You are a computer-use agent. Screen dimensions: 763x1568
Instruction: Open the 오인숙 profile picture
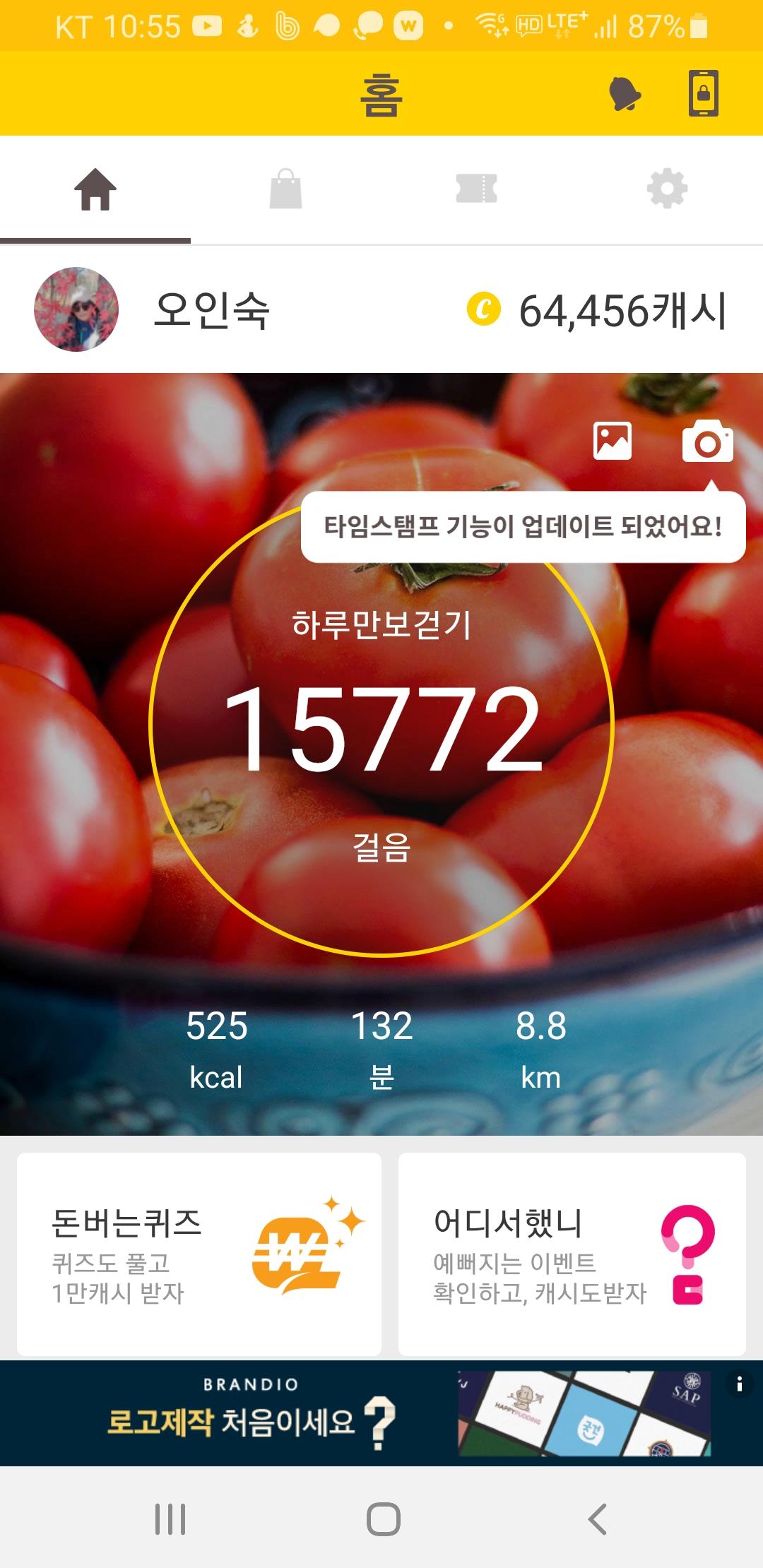coord(76,309)
